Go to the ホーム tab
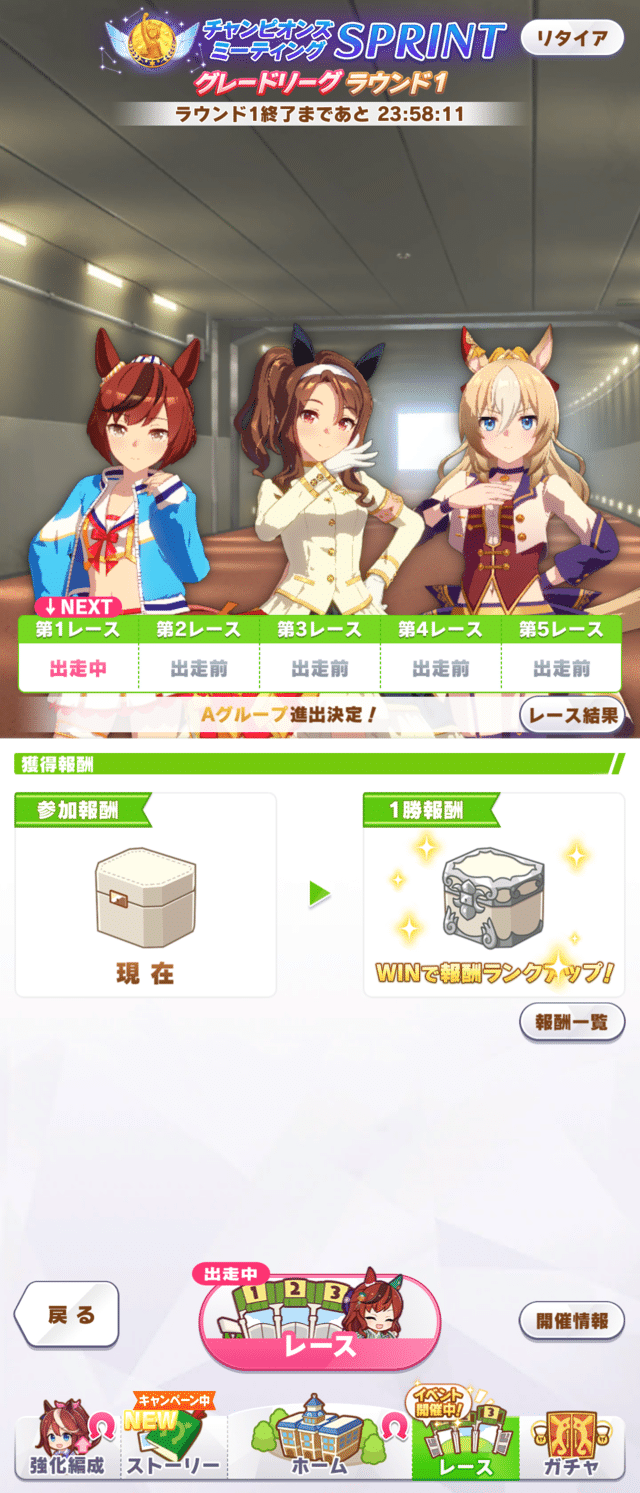 [x=318, y=1447]
